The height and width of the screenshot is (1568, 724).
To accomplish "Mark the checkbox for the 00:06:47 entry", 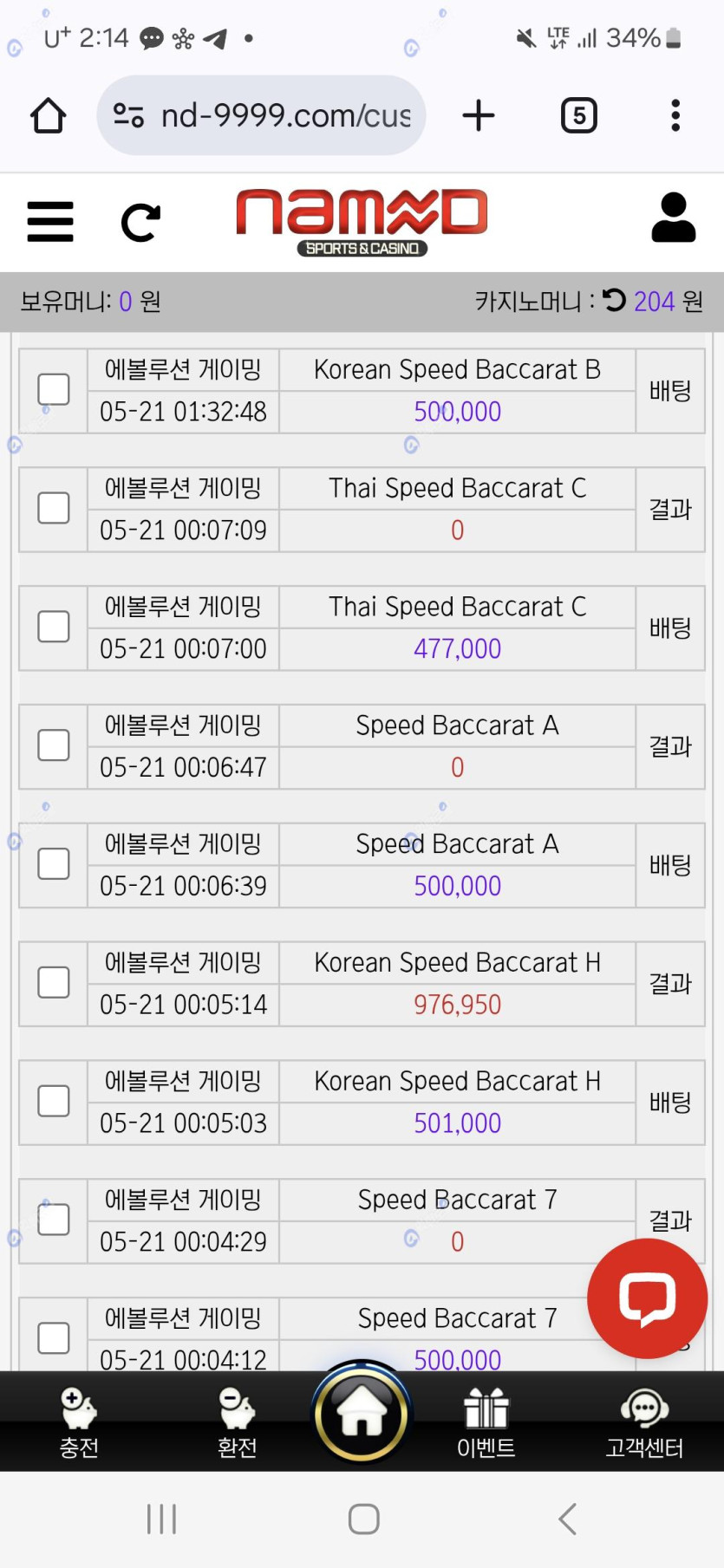I will click(x=54, y=745).
